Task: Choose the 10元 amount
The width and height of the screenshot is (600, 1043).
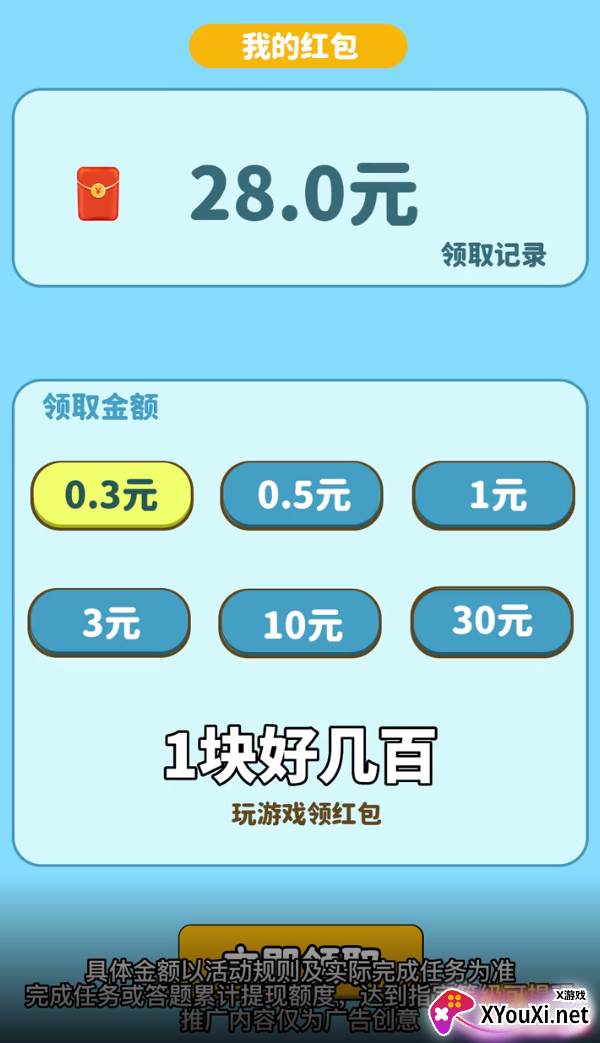Action: tap(301, 623)
